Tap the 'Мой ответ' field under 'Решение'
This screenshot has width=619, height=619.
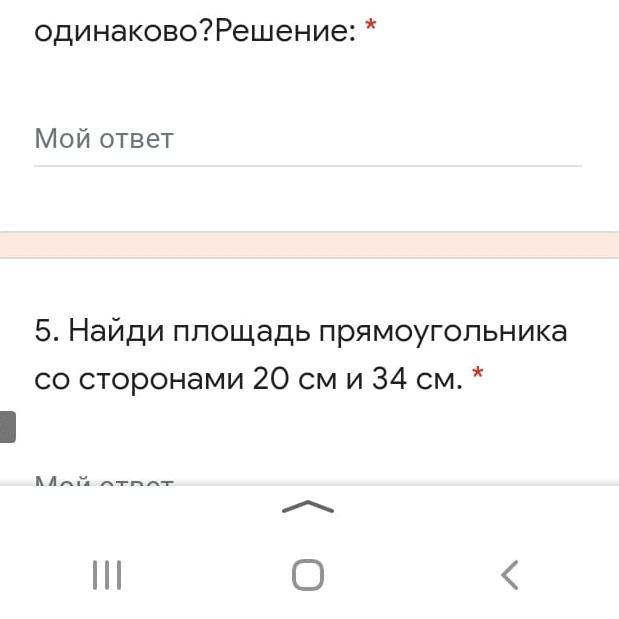(307, 139)
